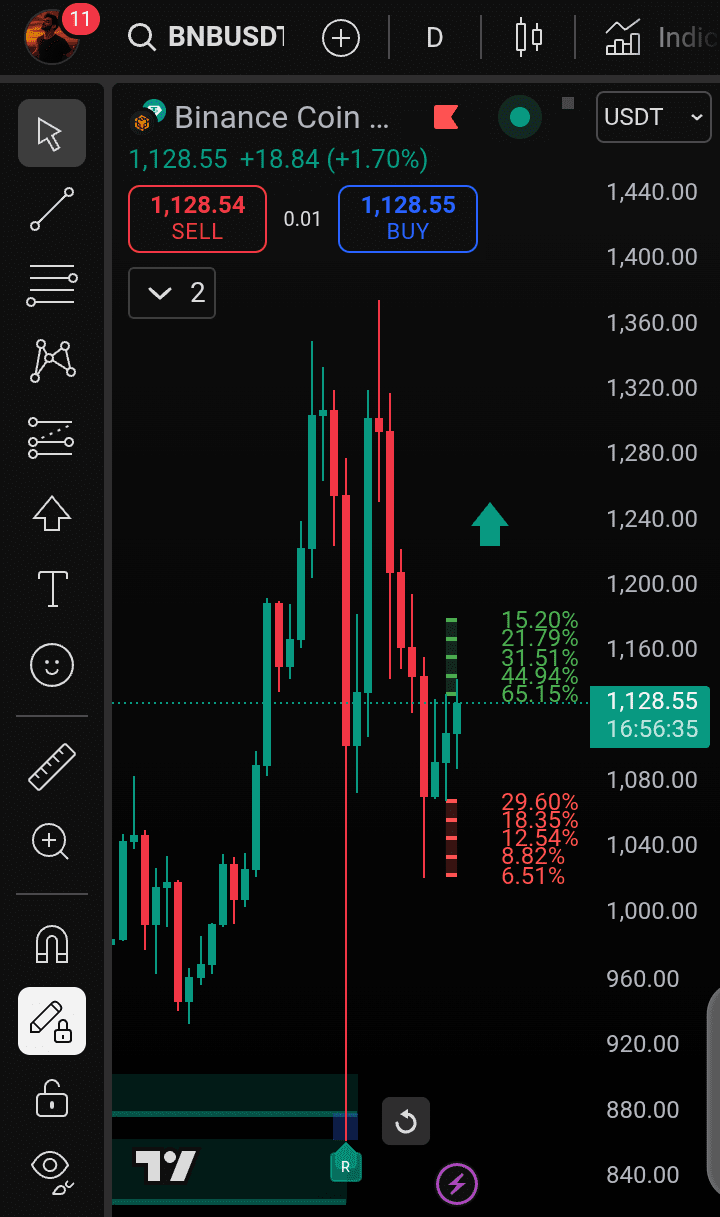Open the candlestick chart type menu
This screenshot has width=720, height=1217.
pos(528,38)
